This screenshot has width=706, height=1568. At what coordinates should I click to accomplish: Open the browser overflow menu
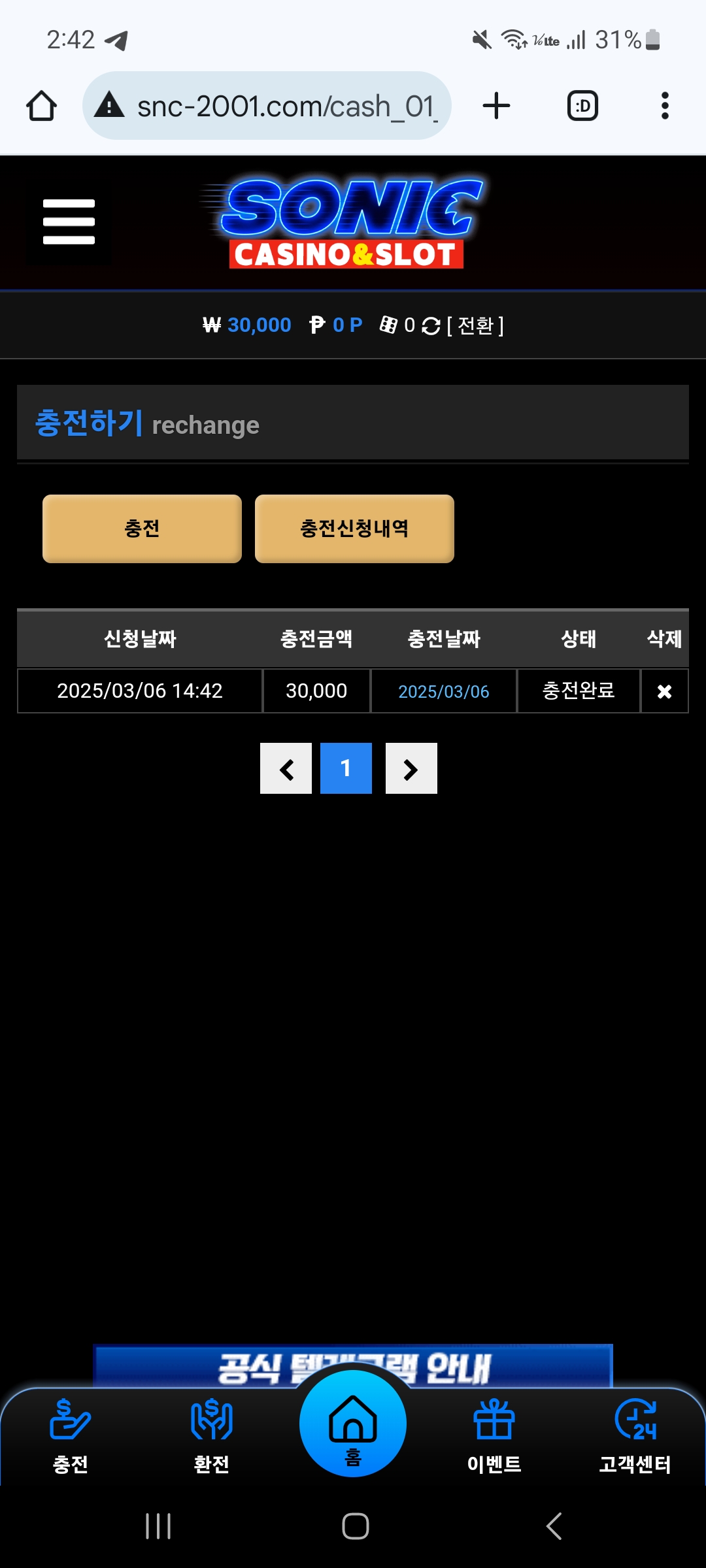(x=665, y=106)
